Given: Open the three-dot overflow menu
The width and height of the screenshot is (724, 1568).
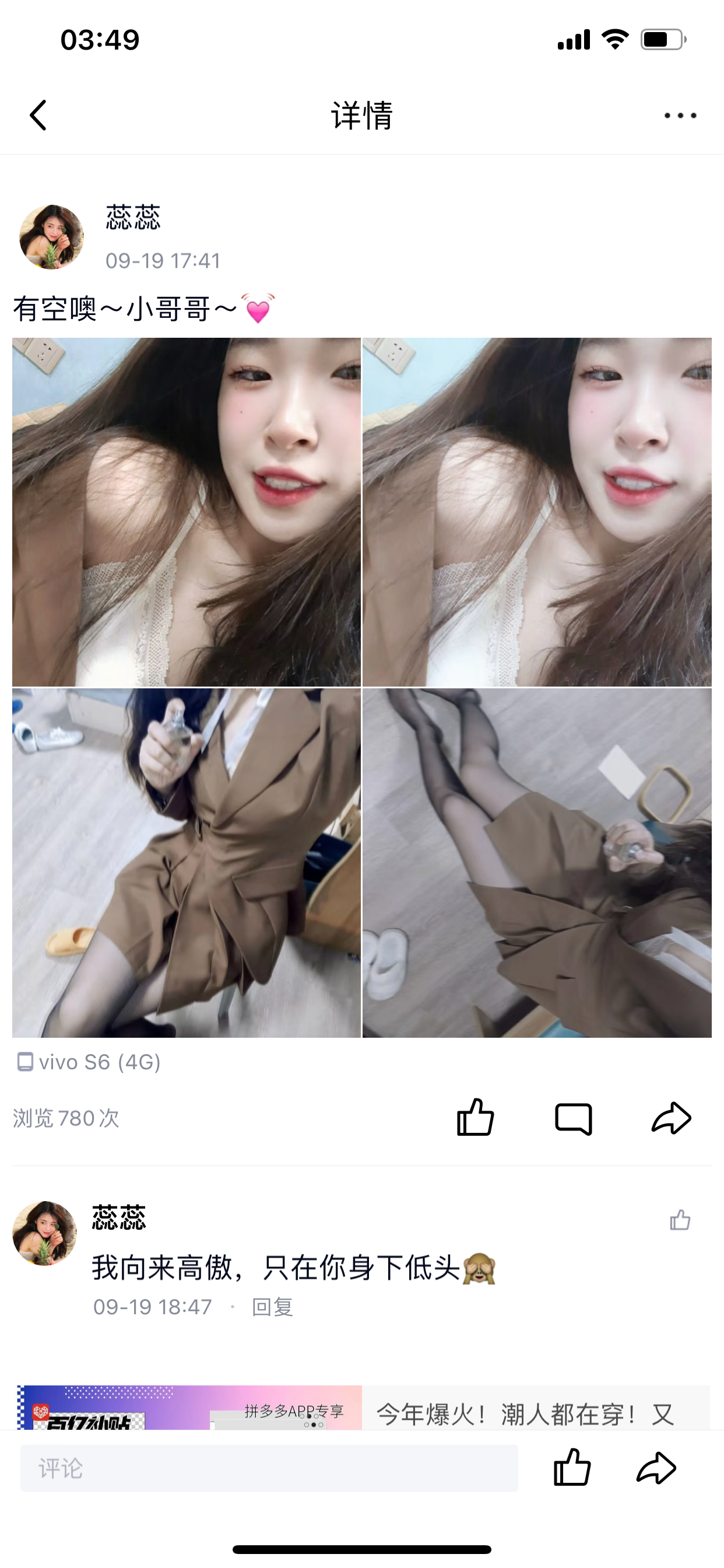Looking at the screenshot, I should point(680,115).
